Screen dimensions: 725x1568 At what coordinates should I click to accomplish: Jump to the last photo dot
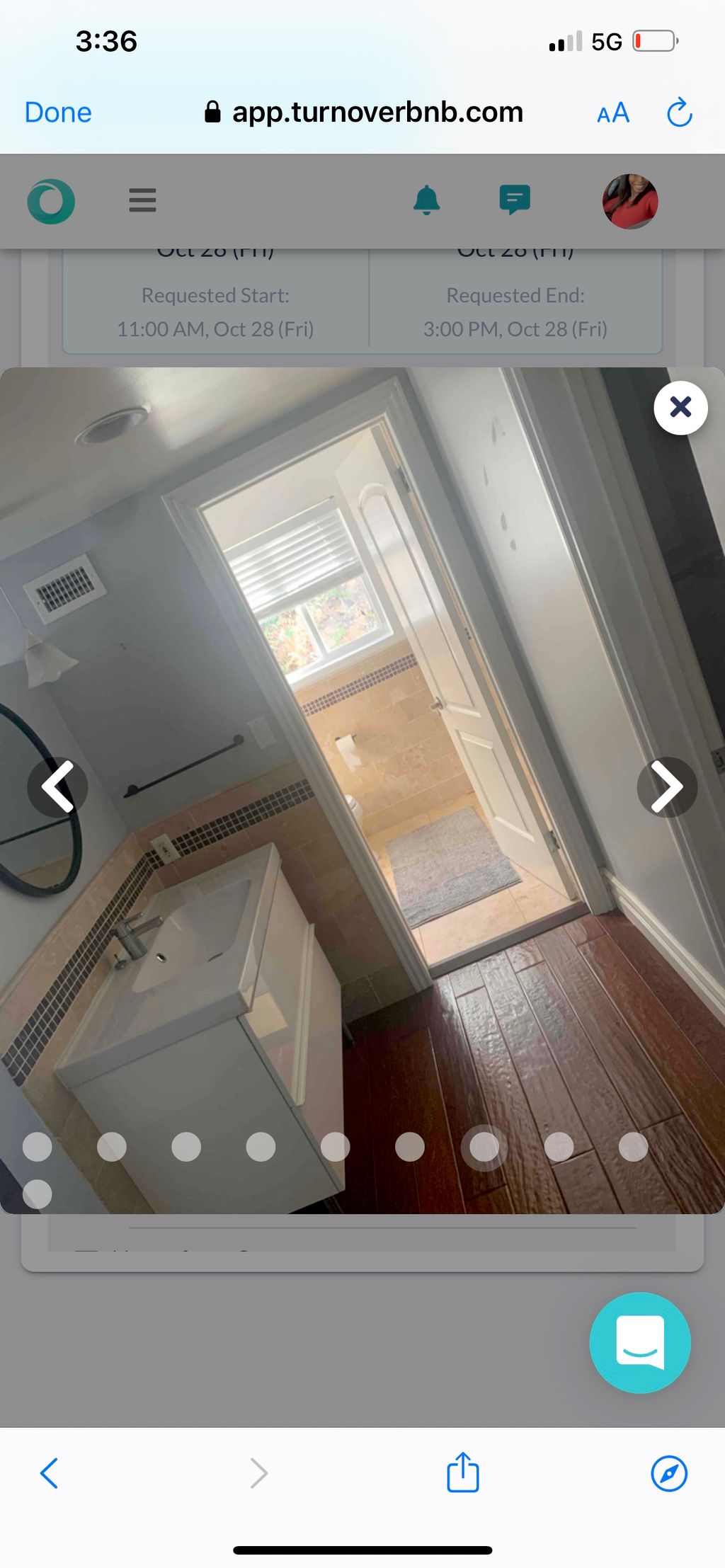pyautogui.click(x=38, y=1194)
